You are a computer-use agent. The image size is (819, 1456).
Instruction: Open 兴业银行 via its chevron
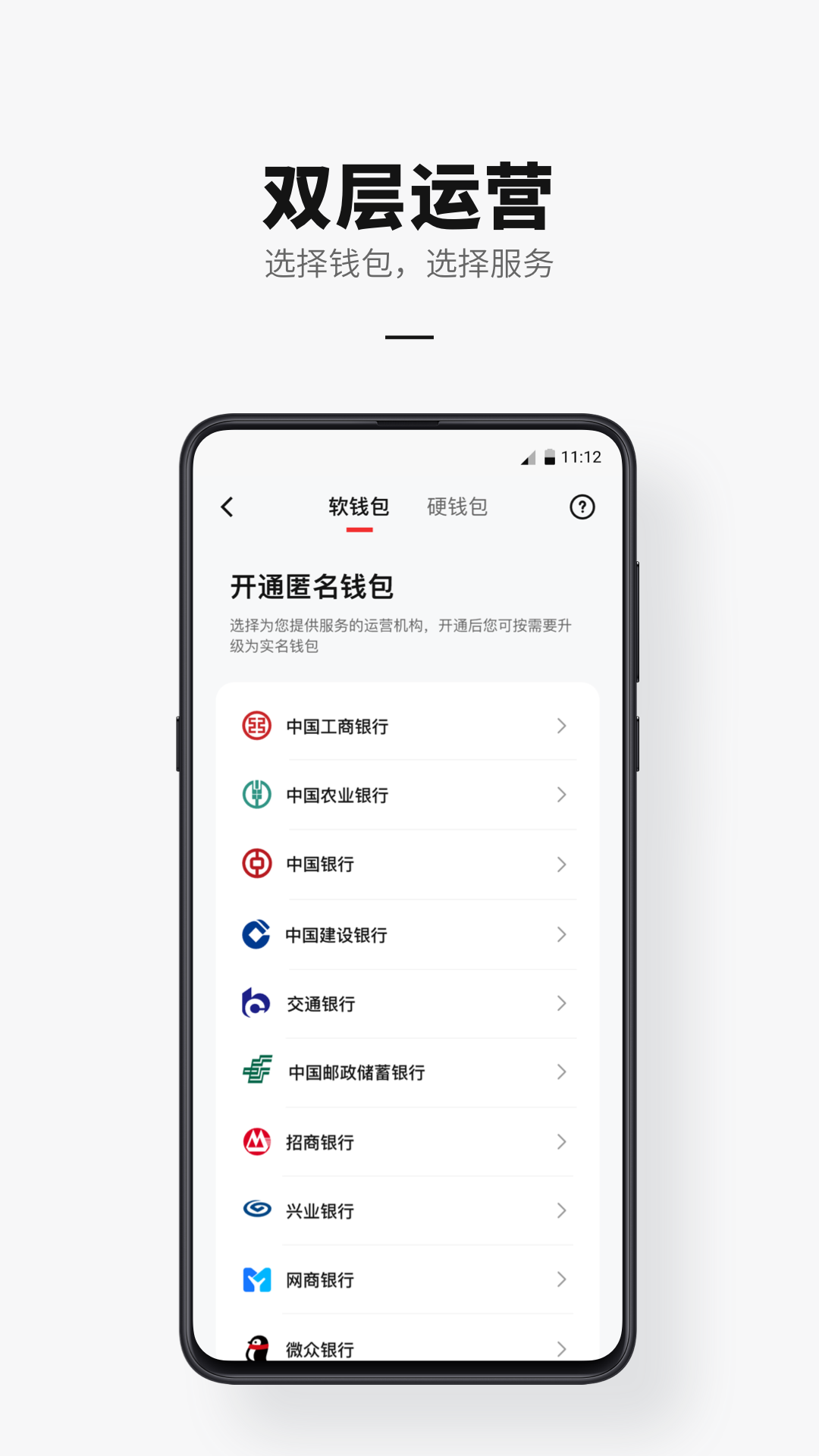[x=561, y=1211]
